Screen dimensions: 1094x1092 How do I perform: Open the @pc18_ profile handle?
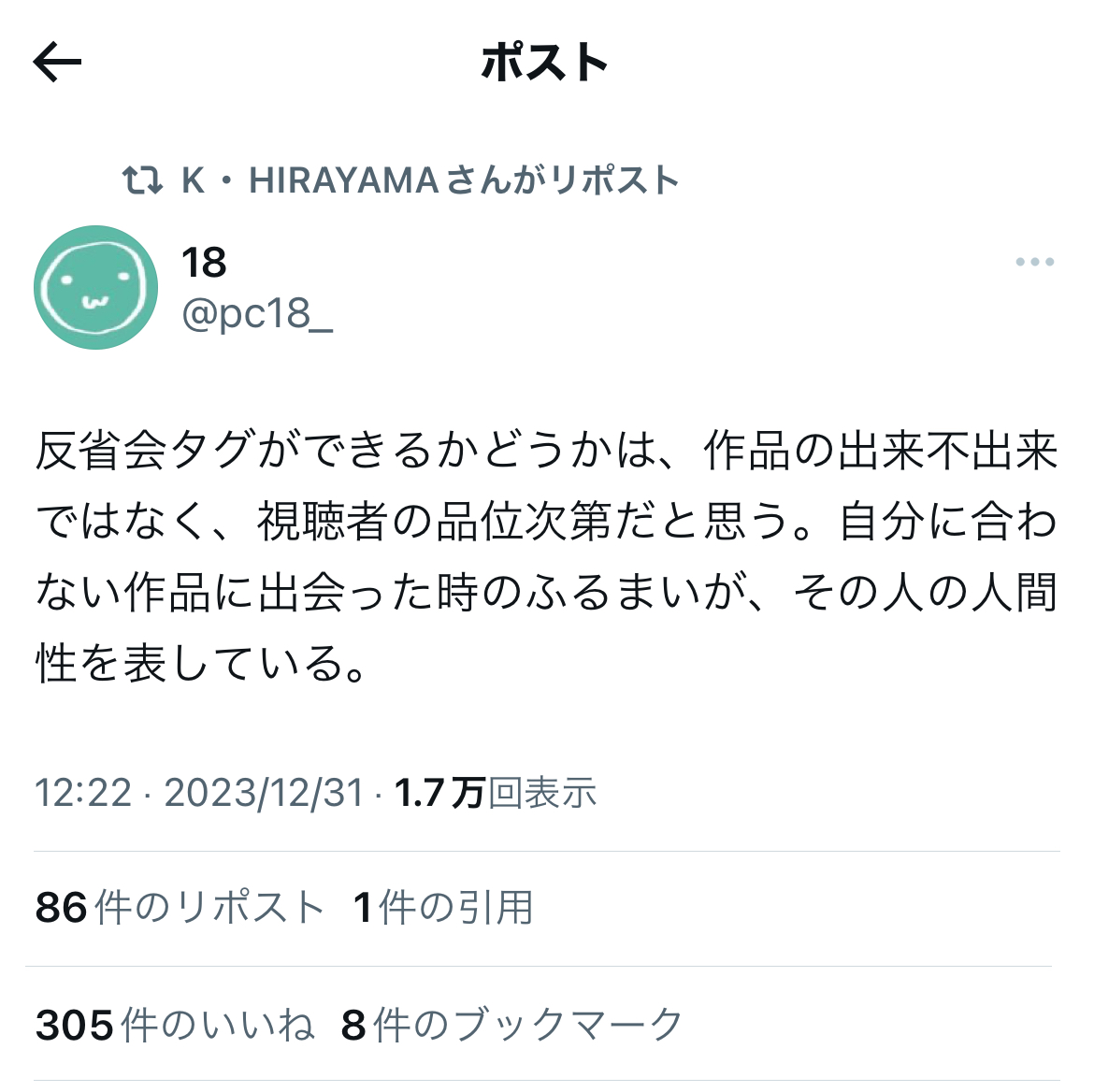257,314
